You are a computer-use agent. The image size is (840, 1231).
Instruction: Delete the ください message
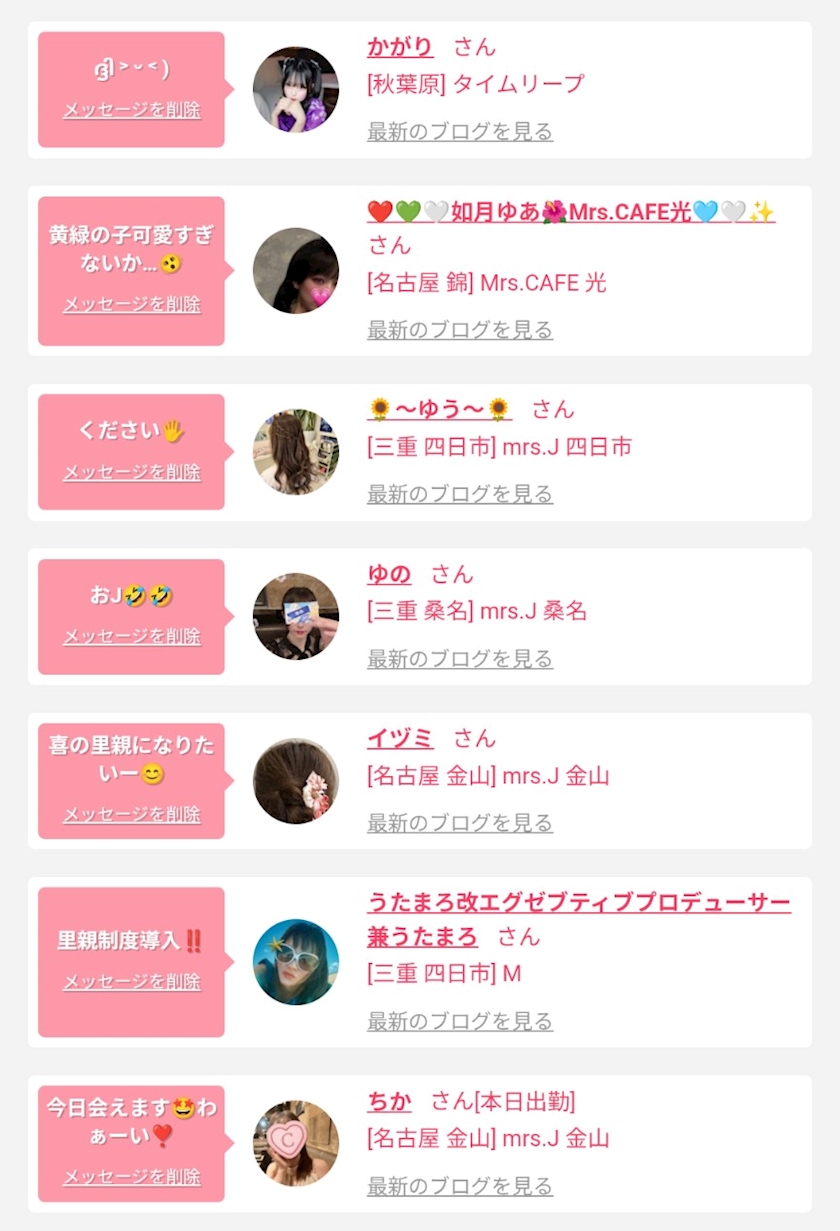132,472
